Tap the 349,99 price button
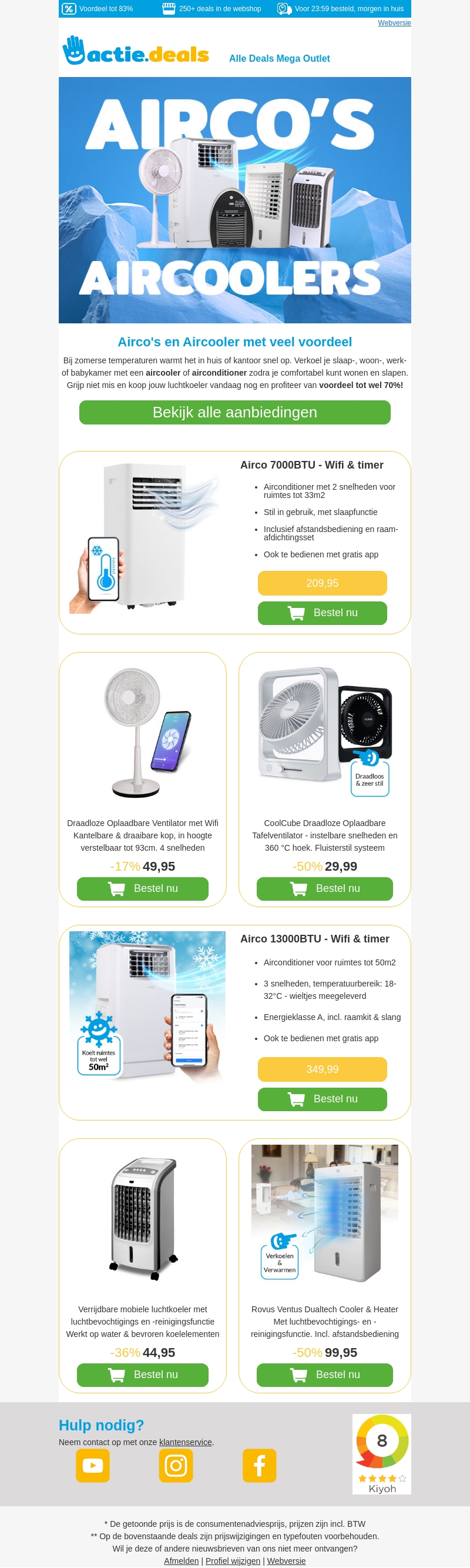470x1568 pixels. [x=323, y=1069]
